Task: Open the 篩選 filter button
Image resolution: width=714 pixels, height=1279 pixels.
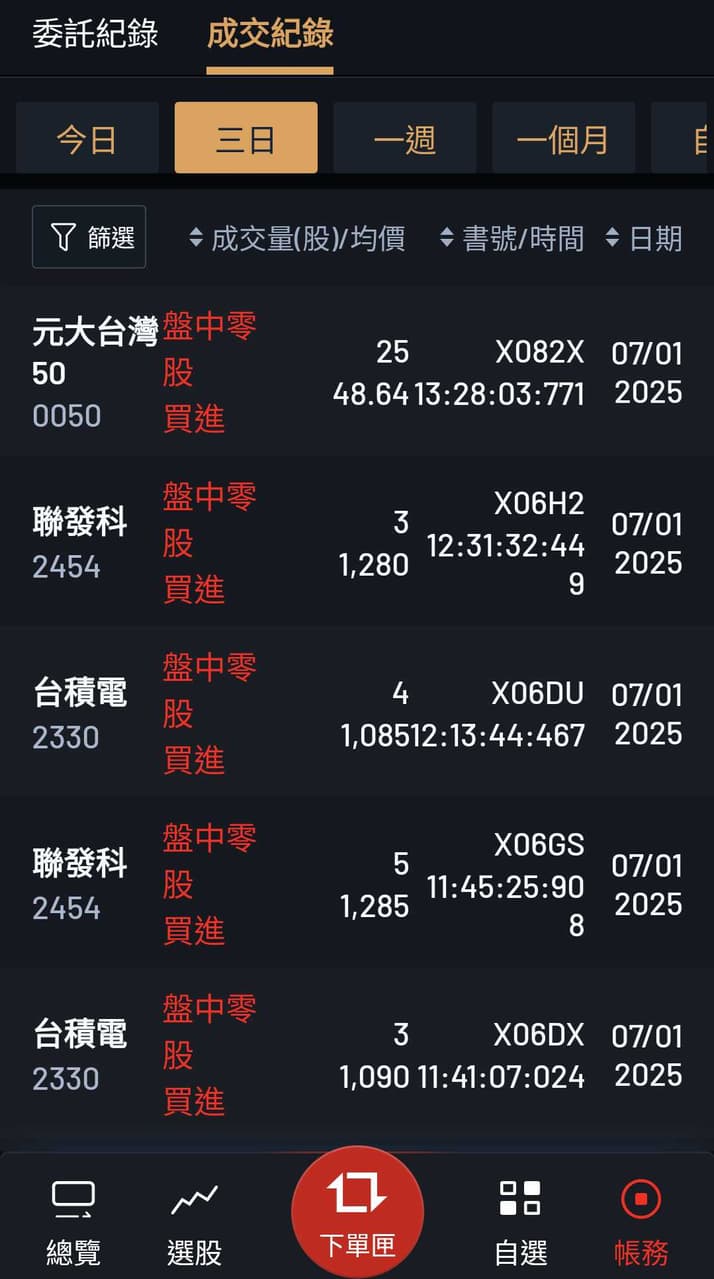Action: point(89,237)
